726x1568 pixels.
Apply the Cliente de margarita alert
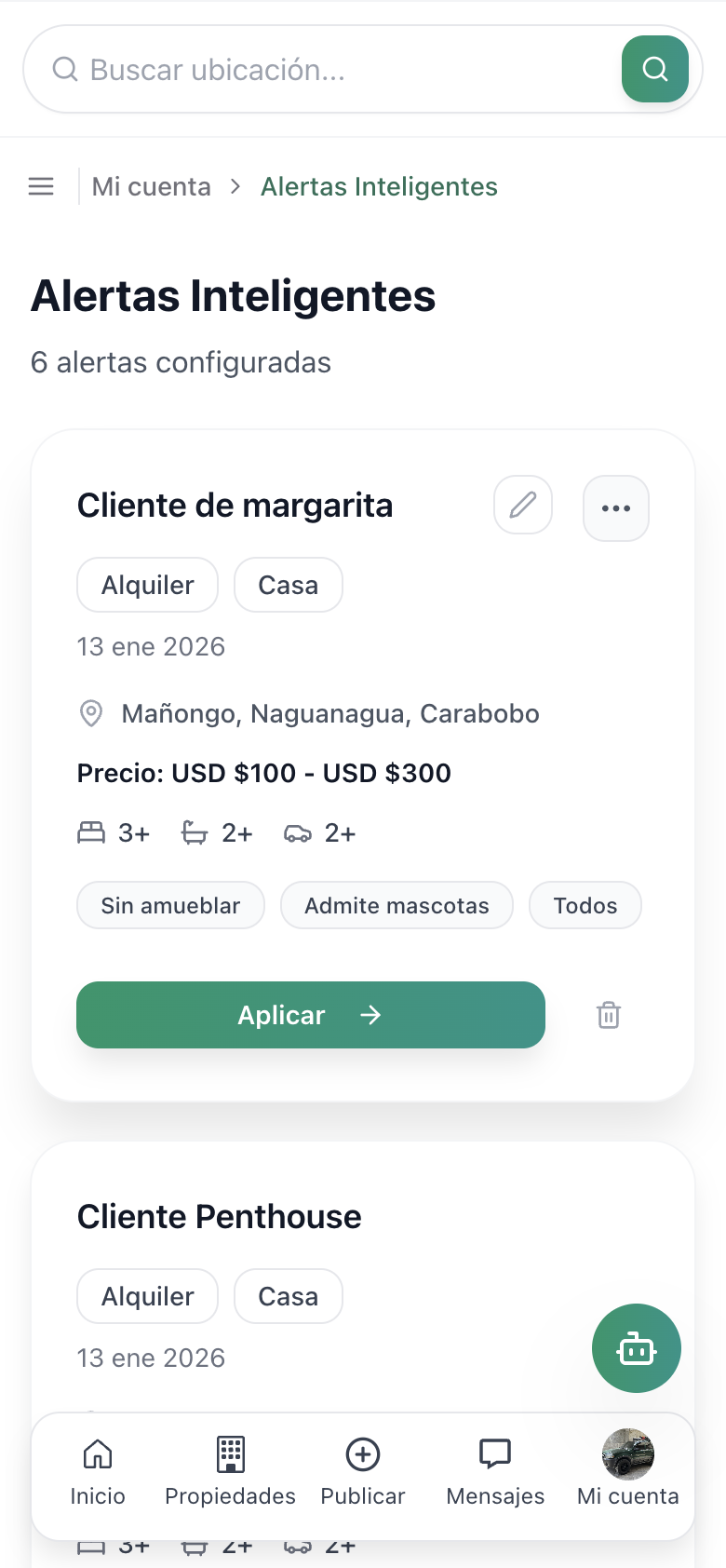pos(311,1015)
